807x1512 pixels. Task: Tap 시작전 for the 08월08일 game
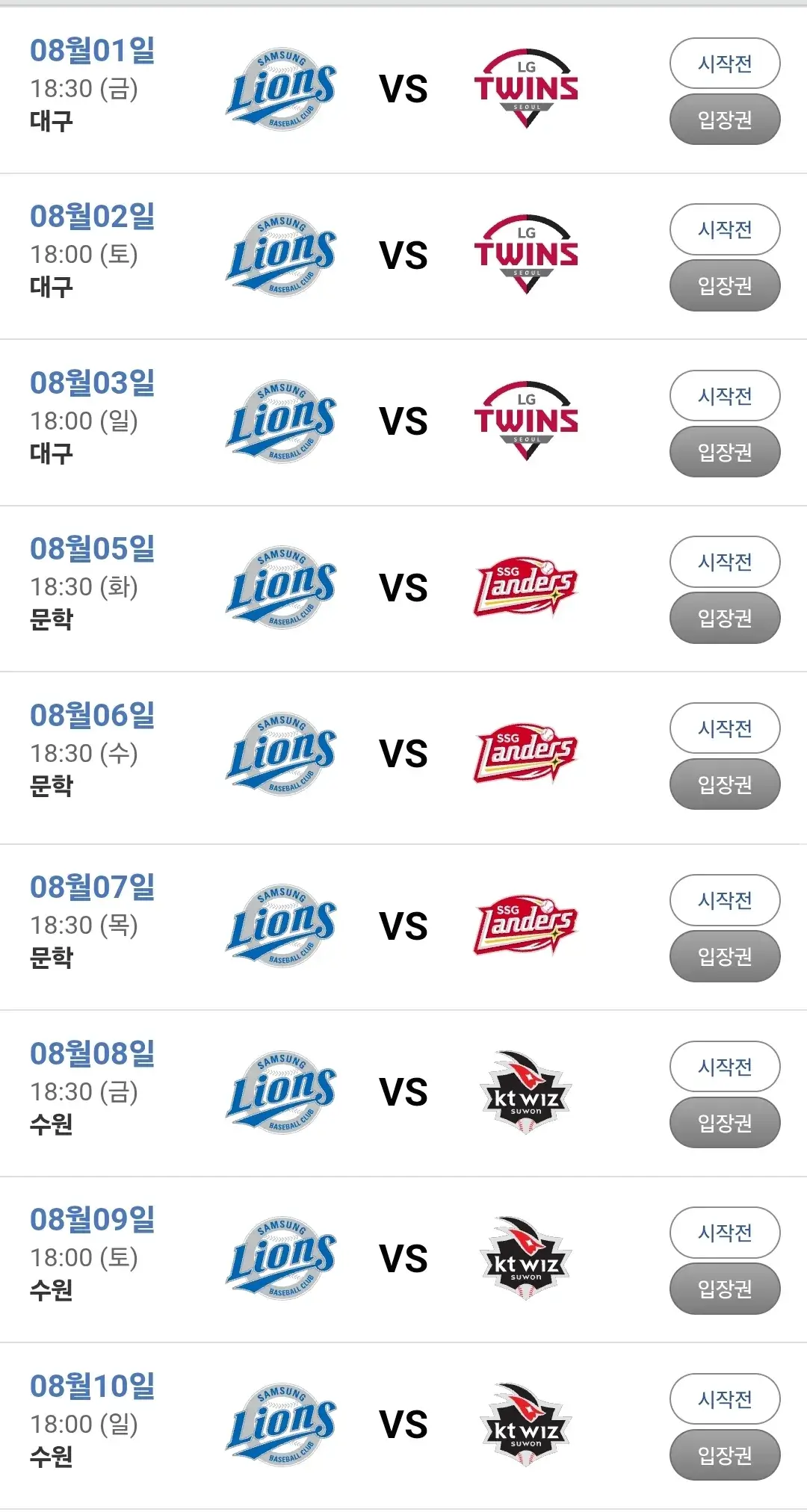point(725,1067)
